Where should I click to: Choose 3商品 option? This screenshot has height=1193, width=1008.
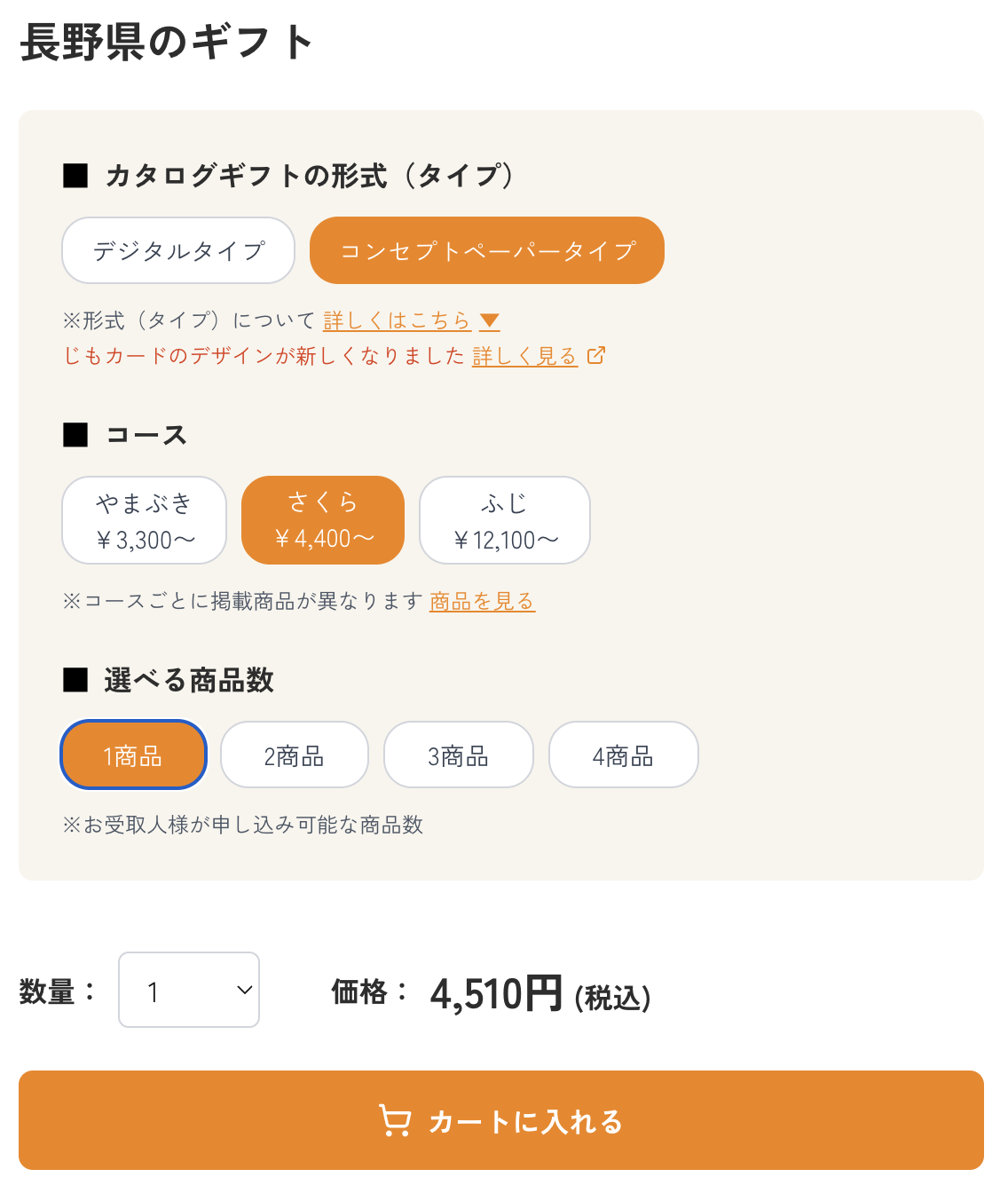[458, 755]
